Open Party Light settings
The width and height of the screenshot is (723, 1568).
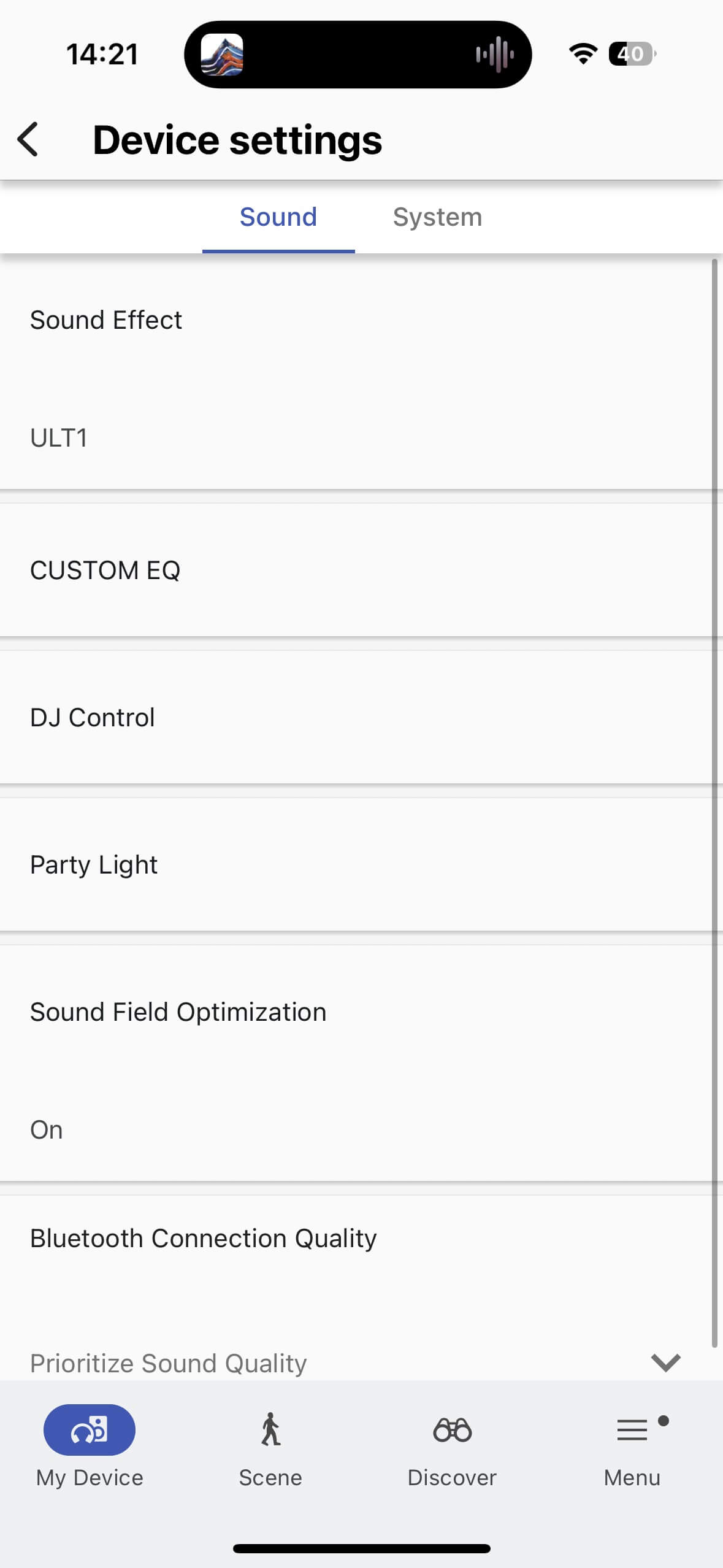point(356,864)
